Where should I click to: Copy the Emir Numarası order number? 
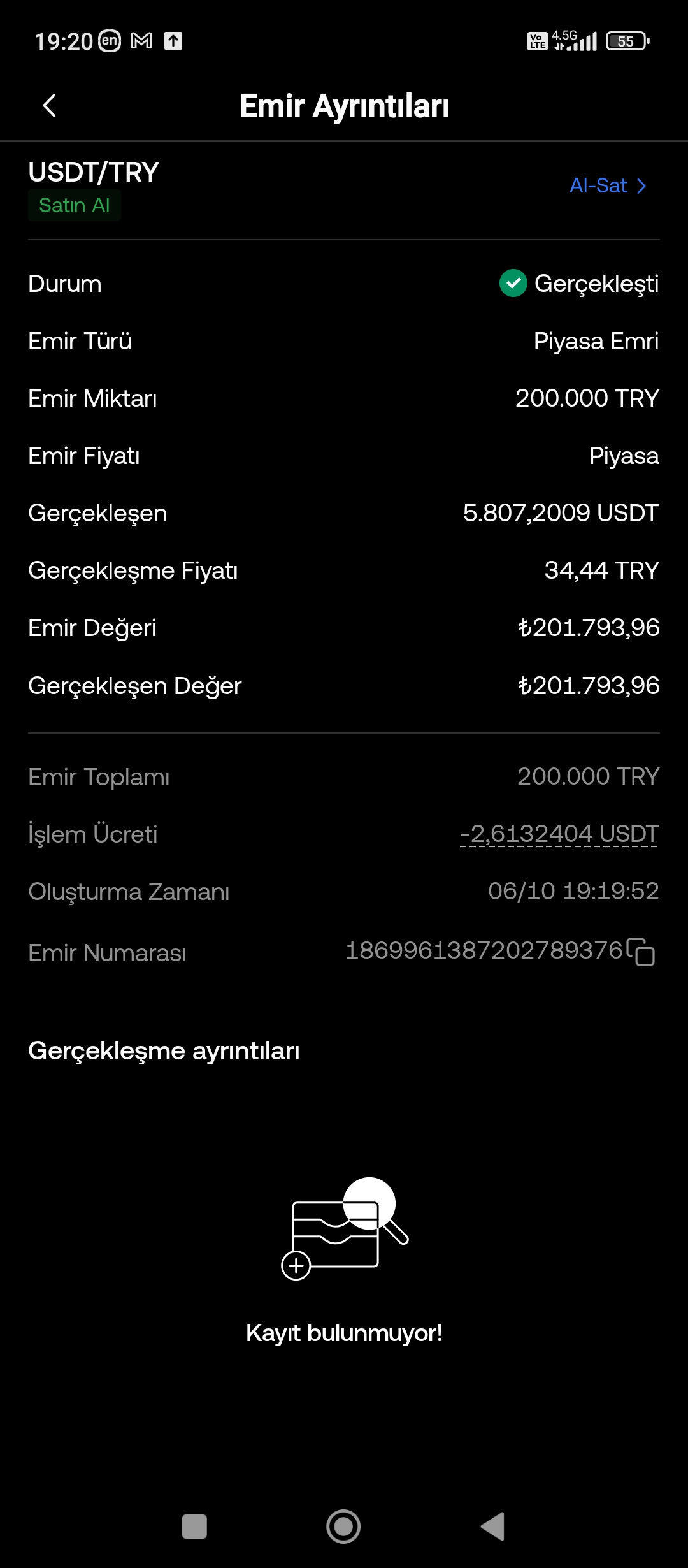641,952
